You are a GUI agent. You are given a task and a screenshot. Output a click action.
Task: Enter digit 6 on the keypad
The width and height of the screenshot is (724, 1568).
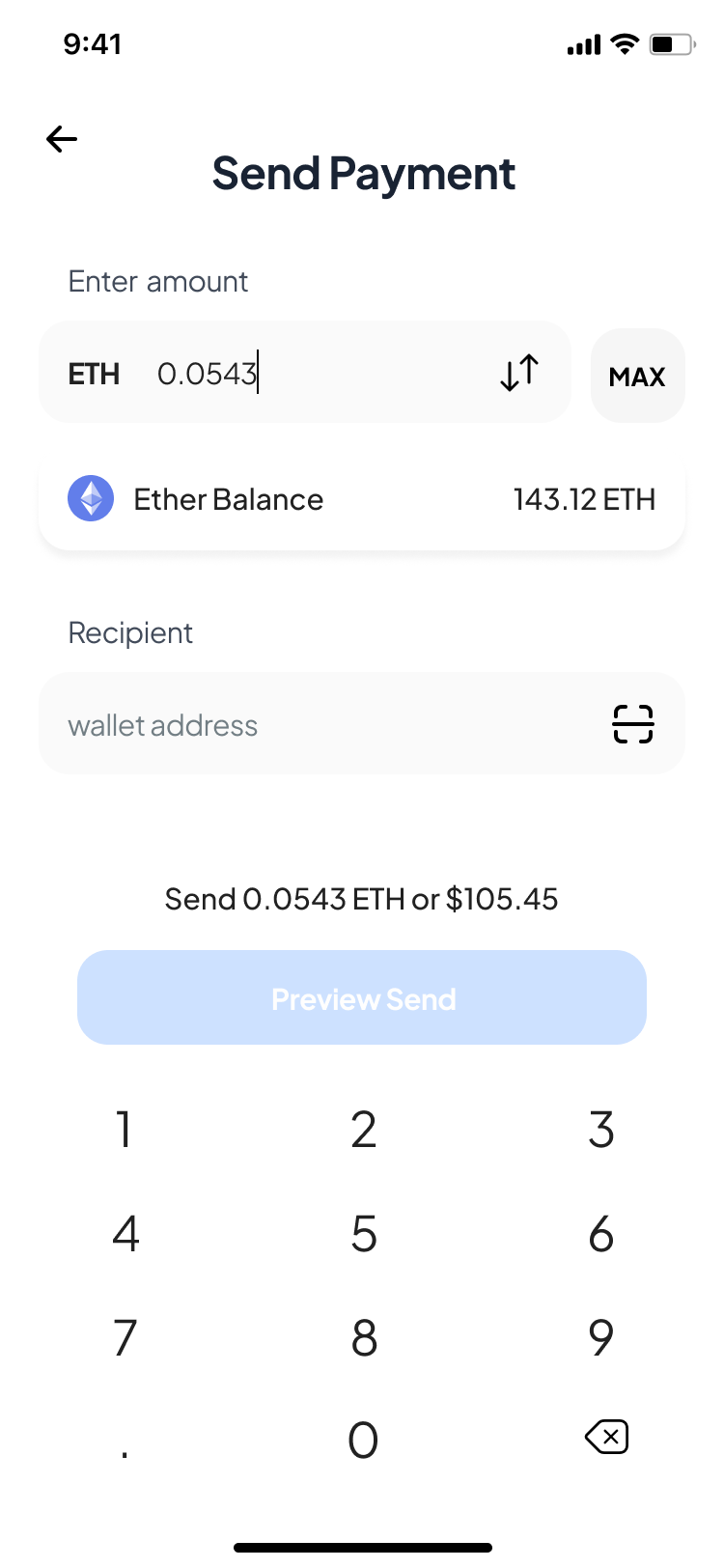coord(601,1233)
